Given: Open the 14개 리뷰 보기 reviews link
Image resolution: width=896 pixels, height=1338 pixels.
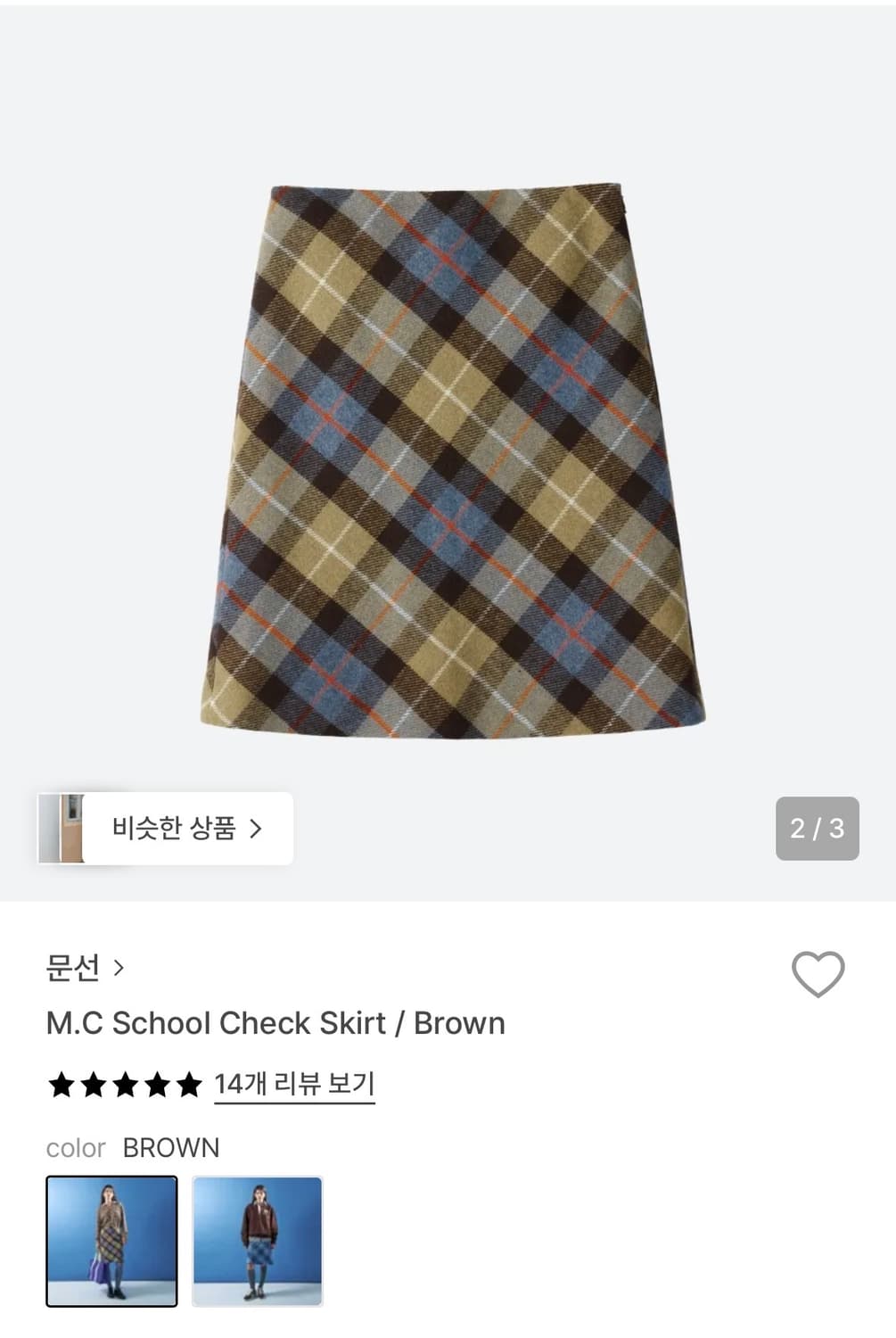Looking at the screenshot, I should click(x=296, y=1085).
